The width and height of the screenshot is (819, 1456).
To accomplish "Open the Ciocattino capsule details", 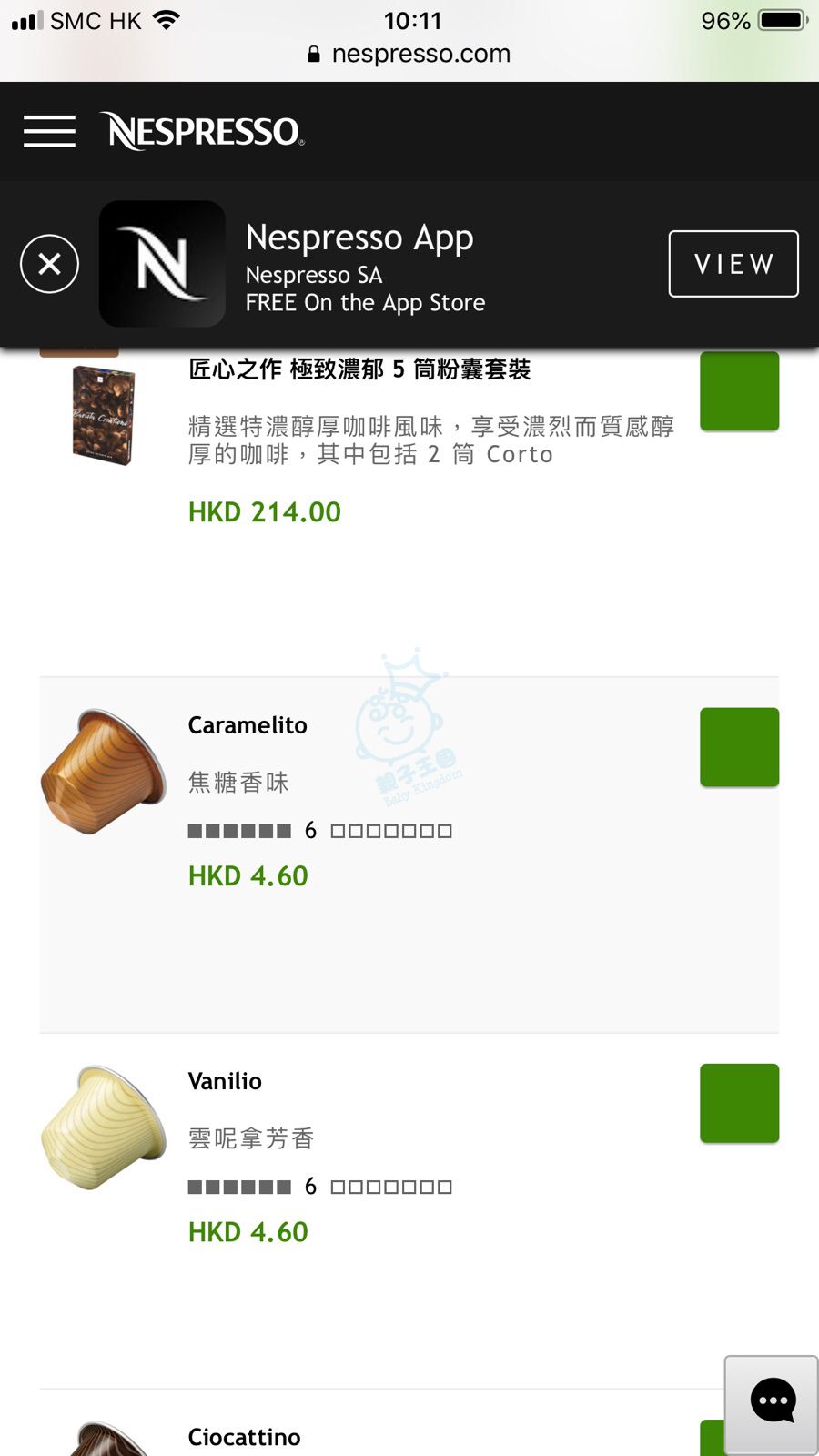I will point(244,1437).
